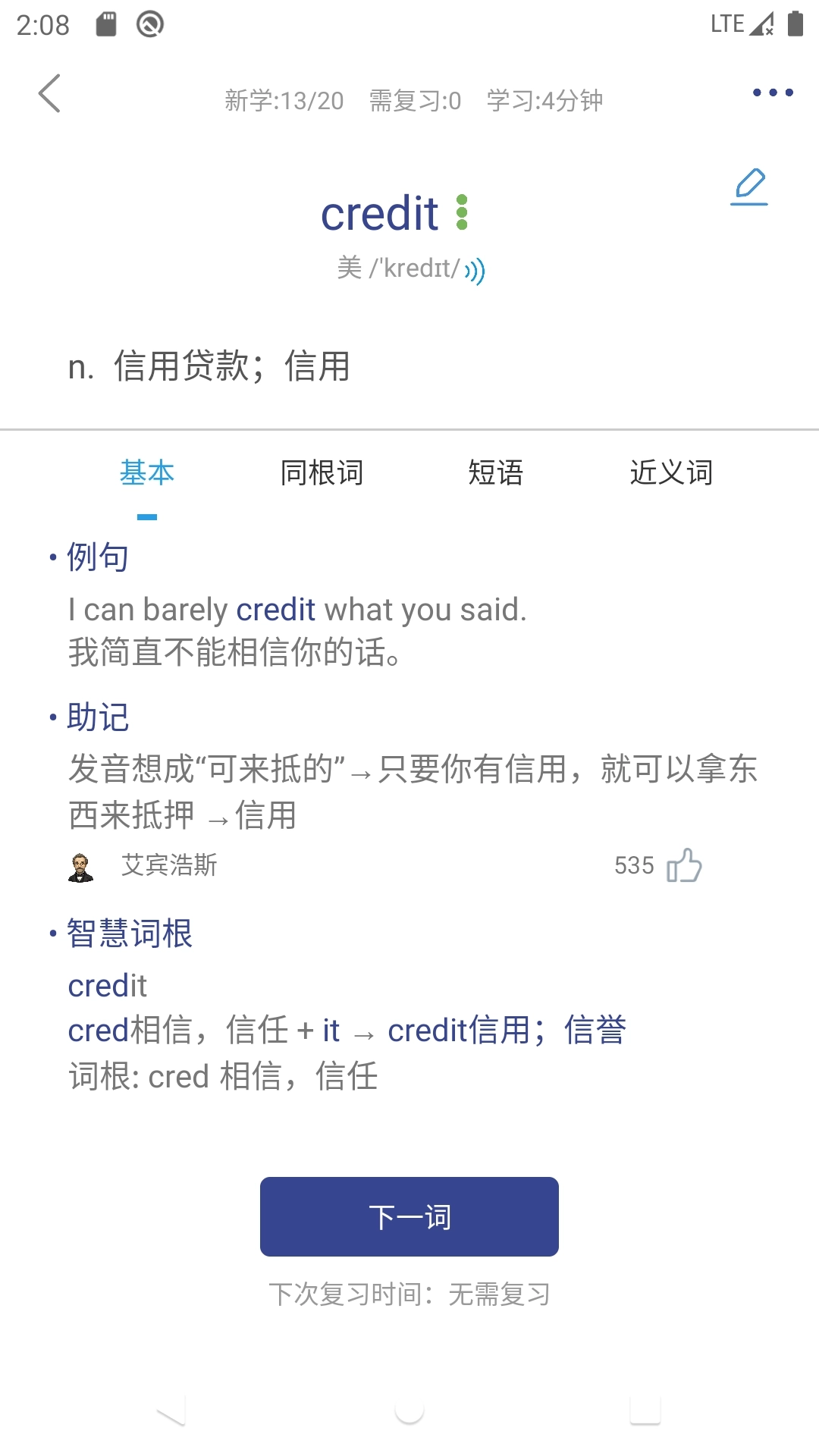Viewport: 819px width, 1456px height.
Task: Open the three-dot overflow menu
Action: click(x=772, y=93)
